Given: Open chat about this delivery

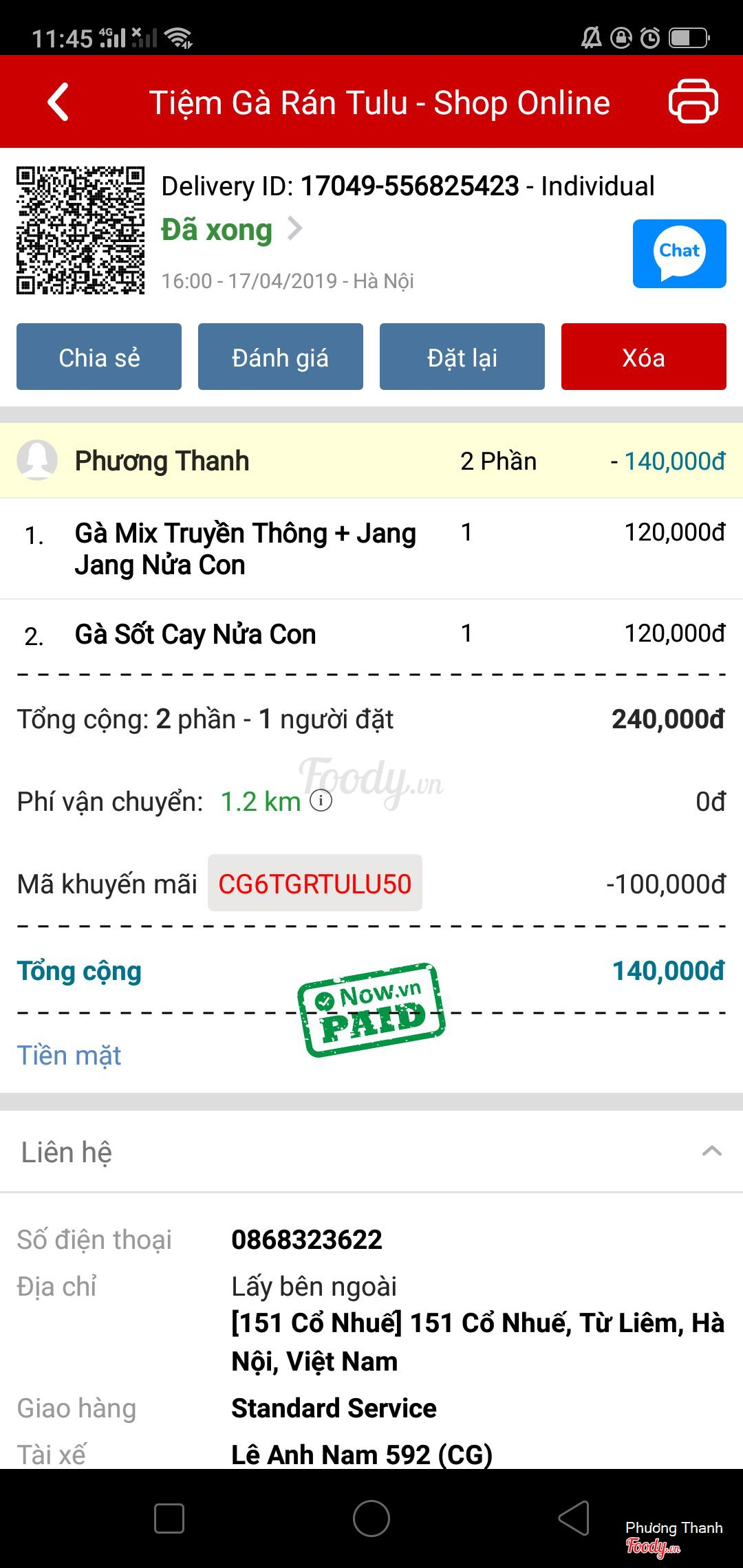Looking at the screenshot, I should [x=679, y=253].
